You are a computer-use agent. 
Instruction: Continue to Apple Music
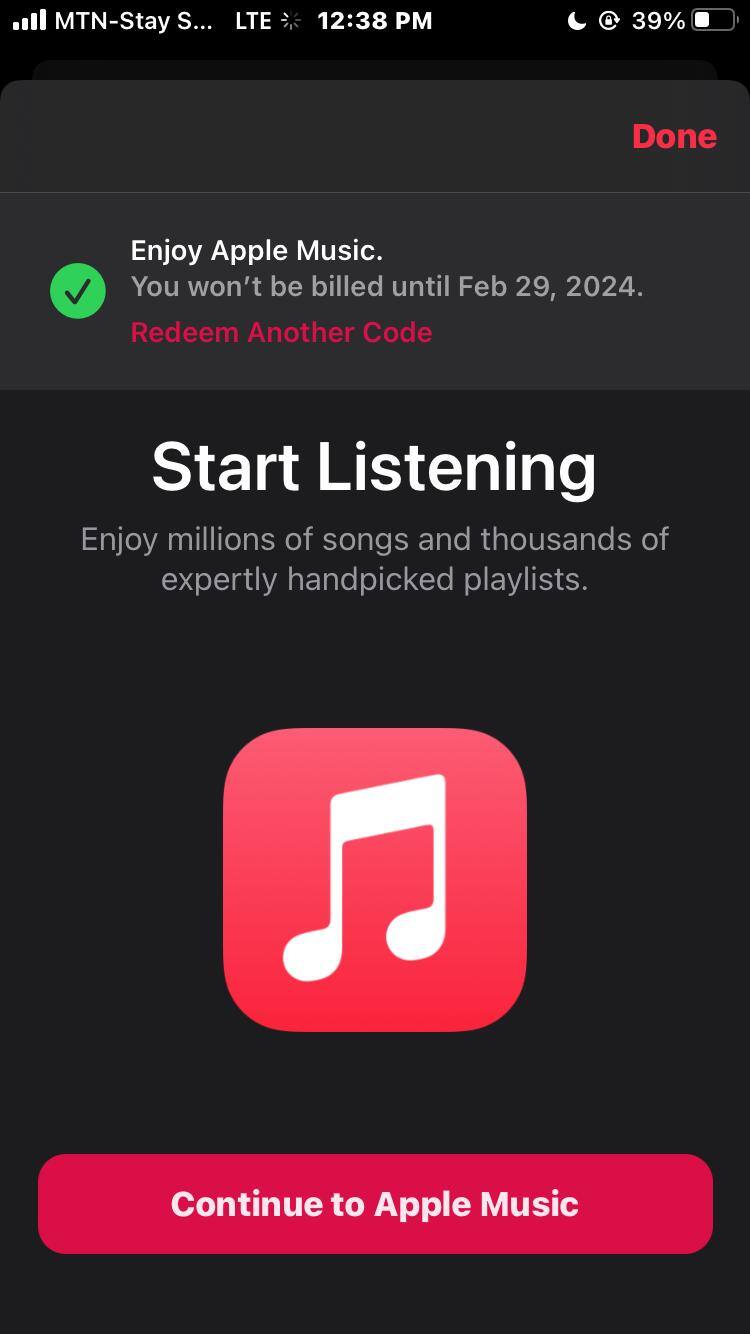[375, 1203]
